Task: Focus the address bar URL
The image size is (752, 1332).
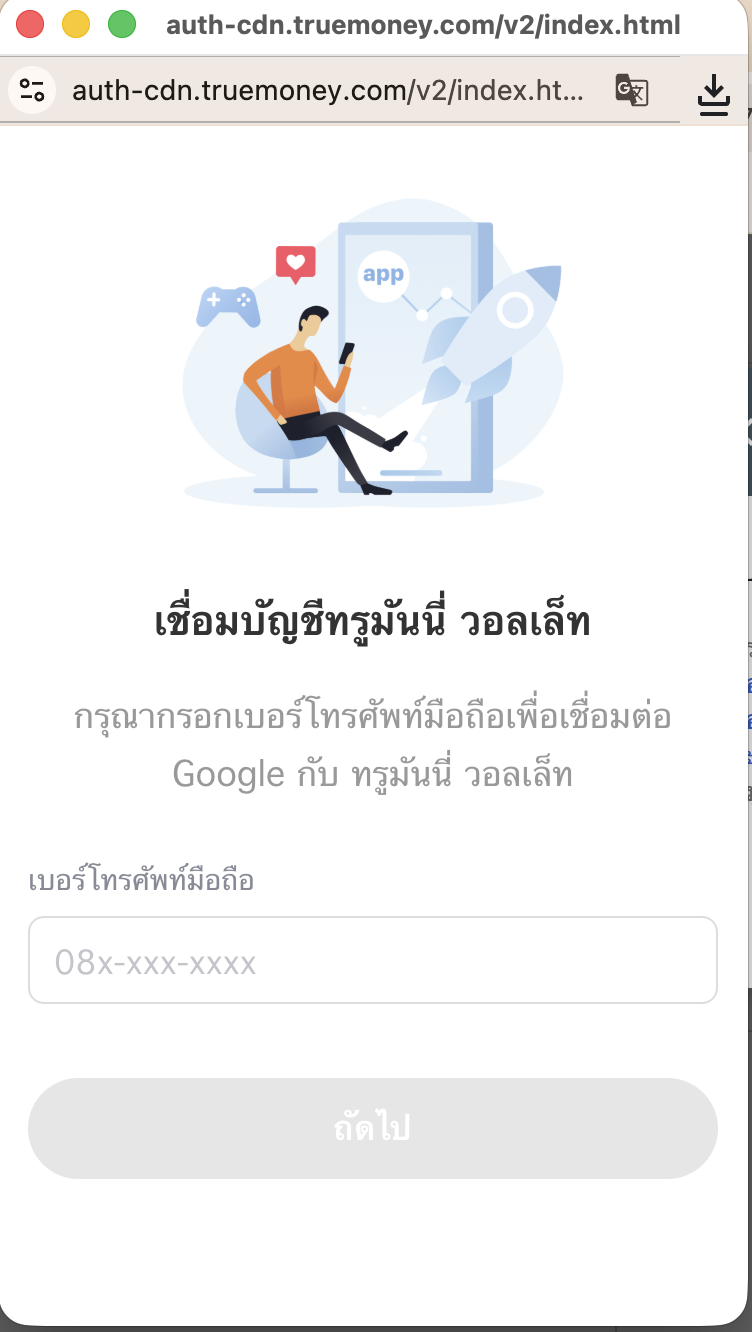Action: pos(328,92)
